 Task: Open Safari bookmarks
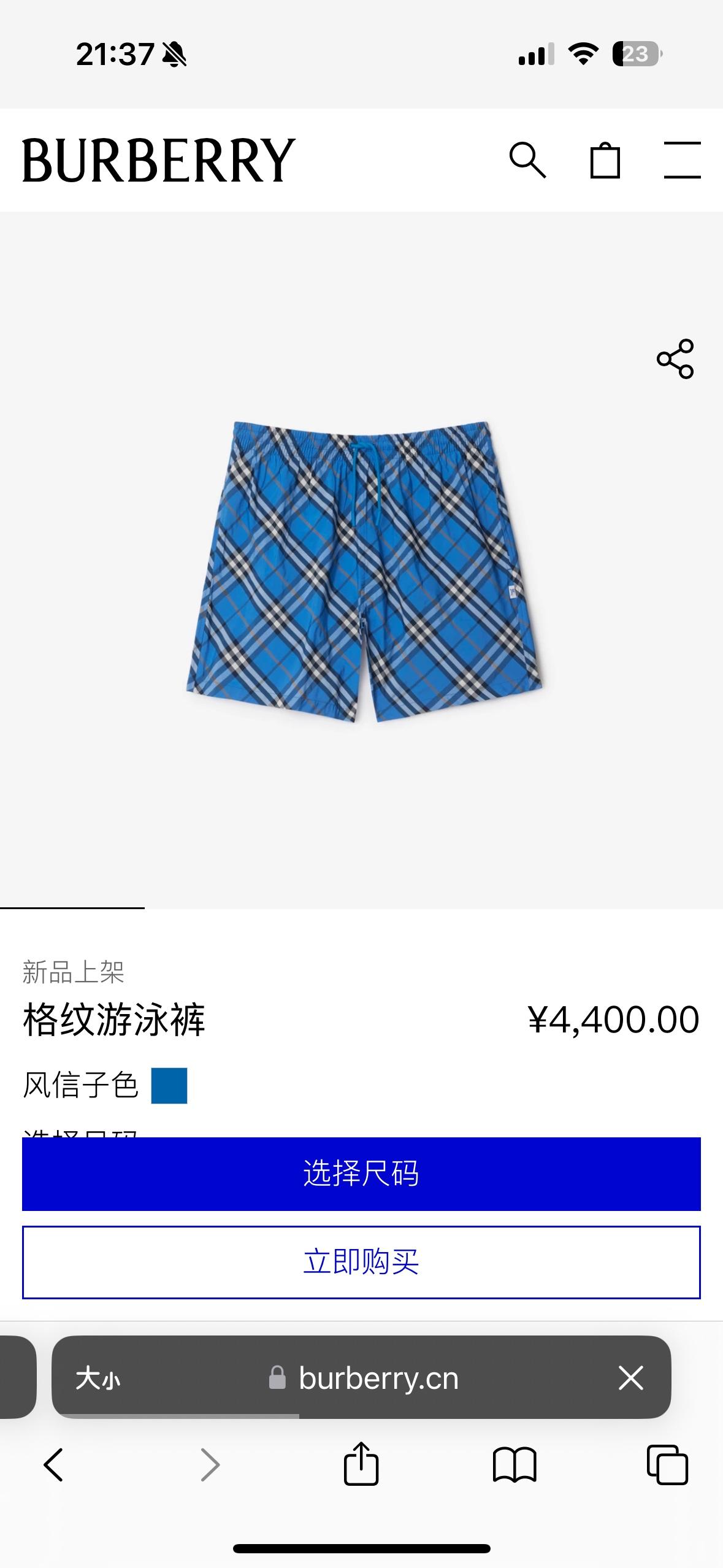coord(515,1465)
